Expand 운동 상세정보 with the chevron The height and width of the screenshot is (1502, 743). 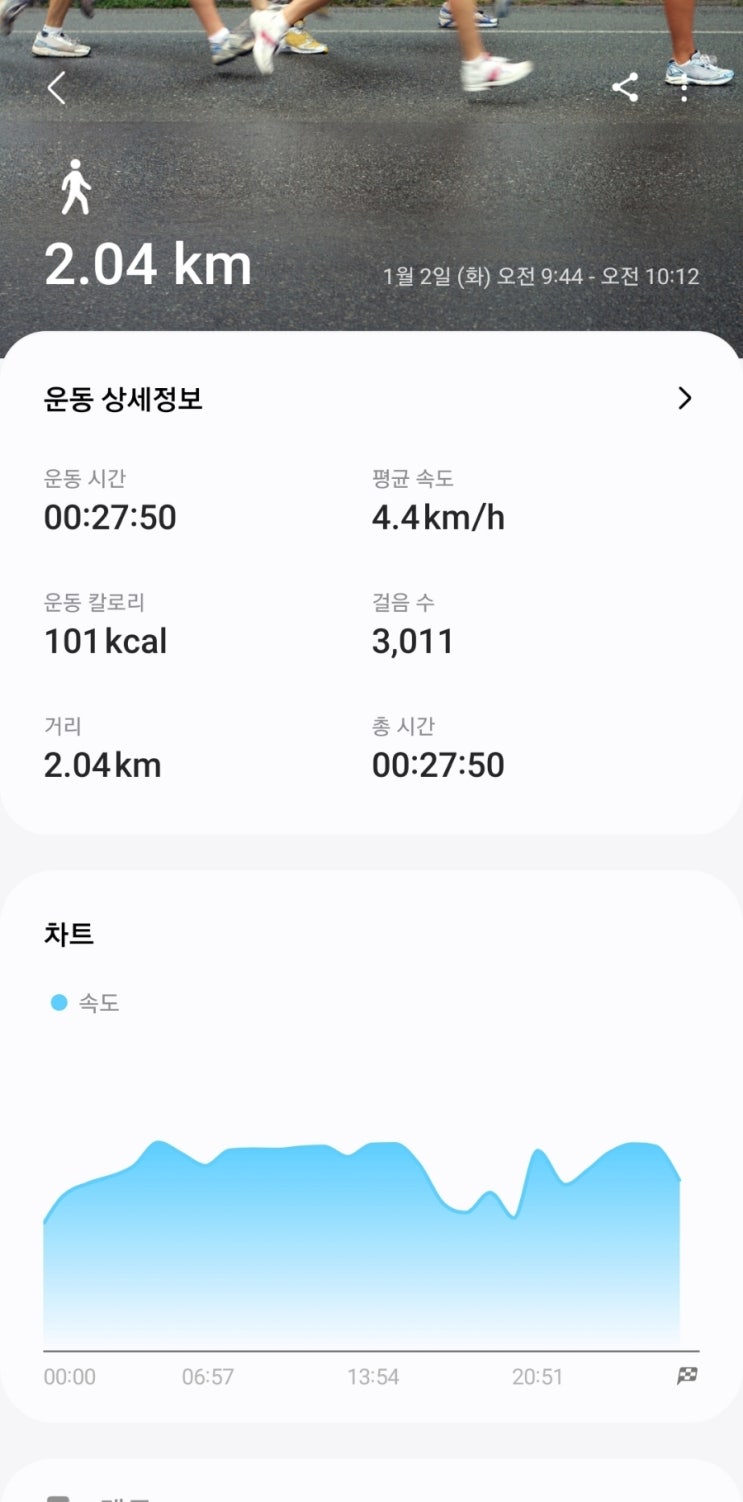pos(685,399)
